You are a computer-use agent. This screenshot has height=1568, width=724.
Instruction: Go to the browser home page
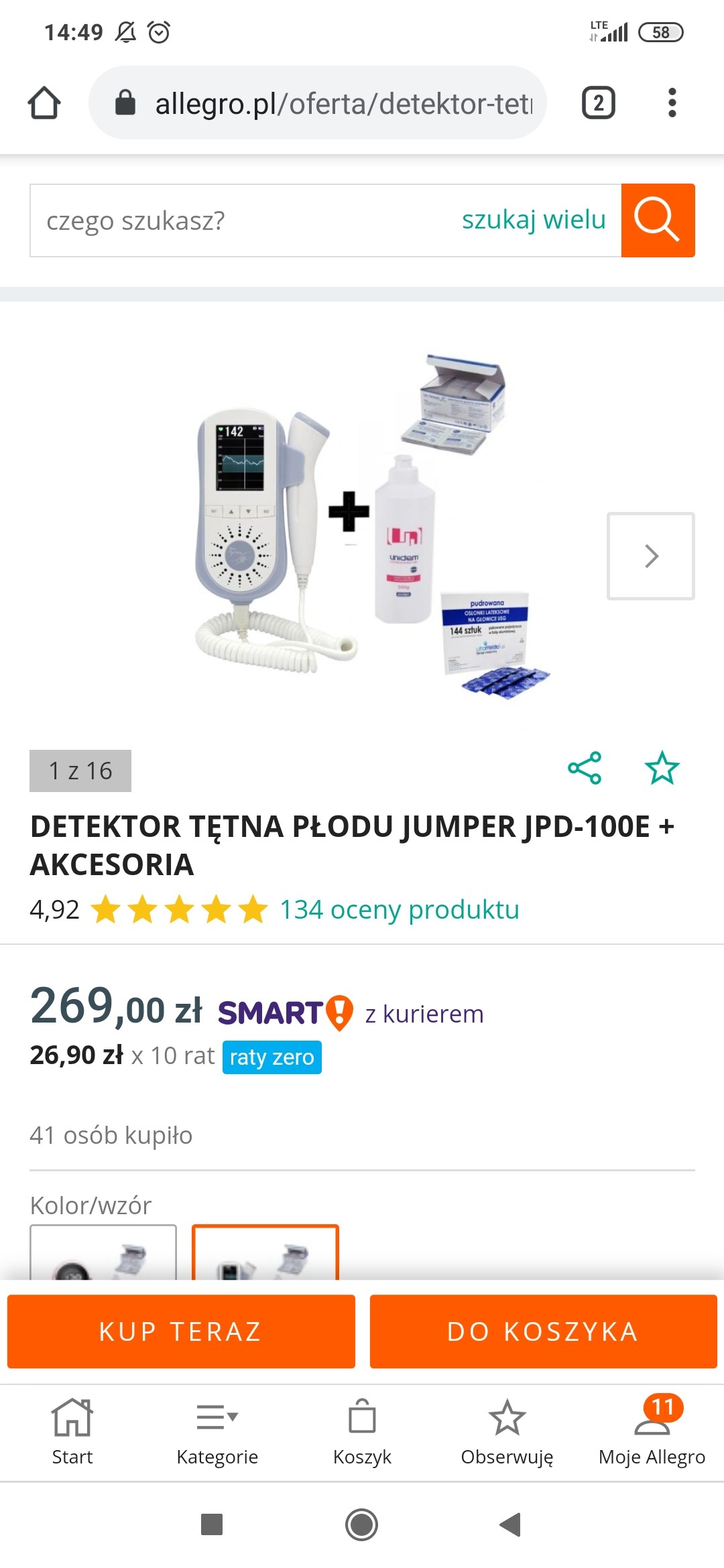[44, 103]
